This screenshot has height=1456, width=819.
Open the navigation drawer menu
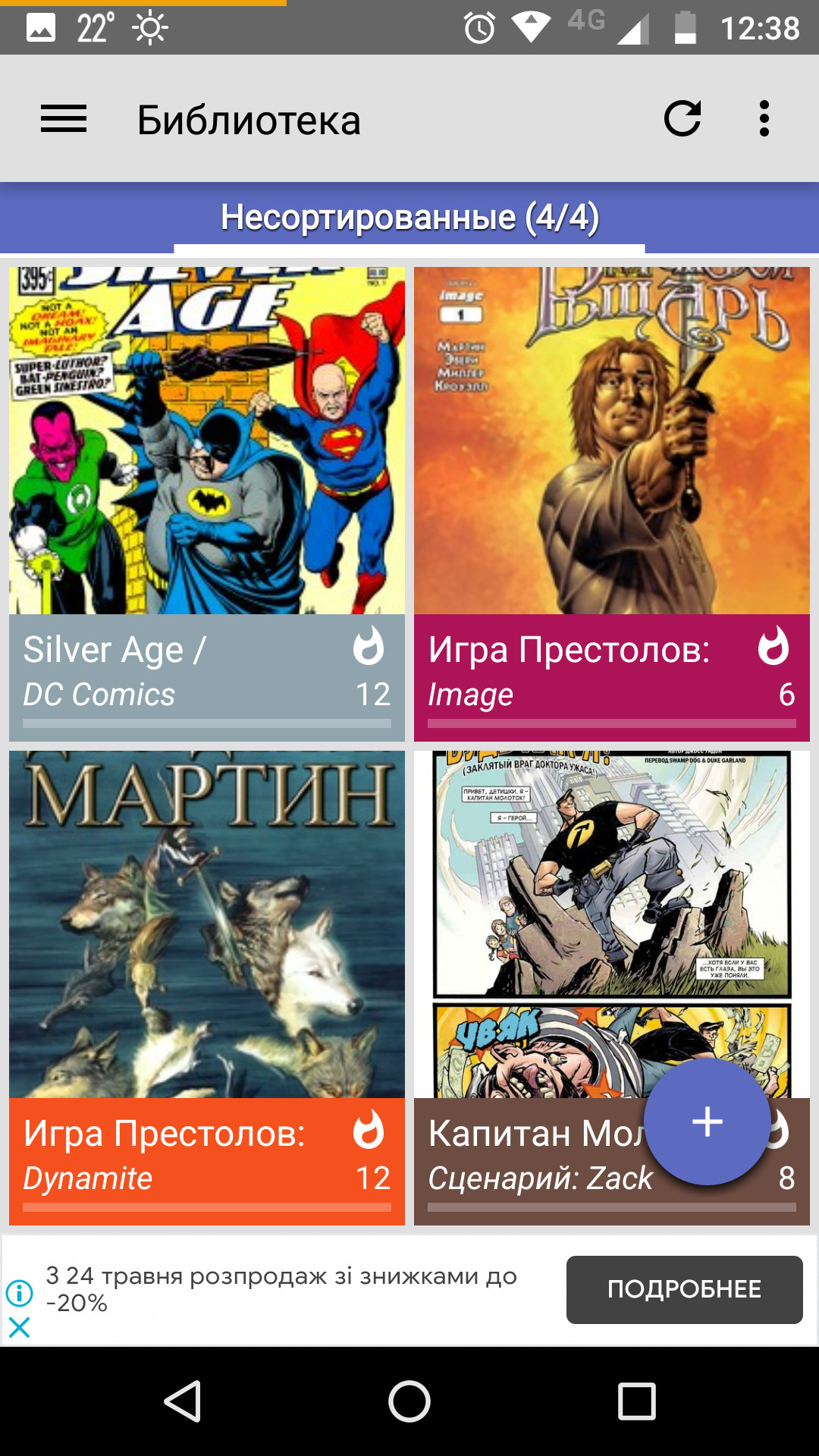64,119
